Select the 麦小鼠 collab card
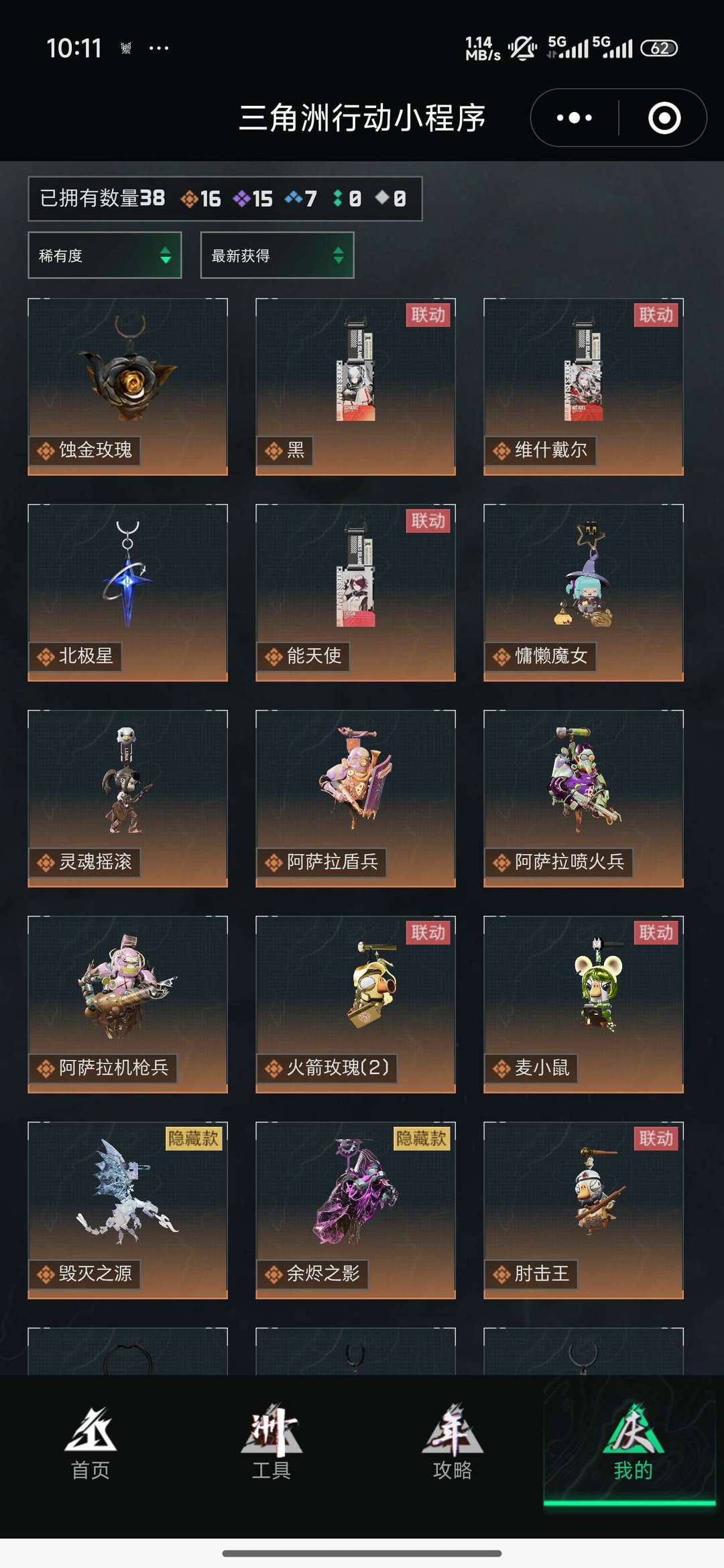724x1568 pixels. (x=583, y=1004)
